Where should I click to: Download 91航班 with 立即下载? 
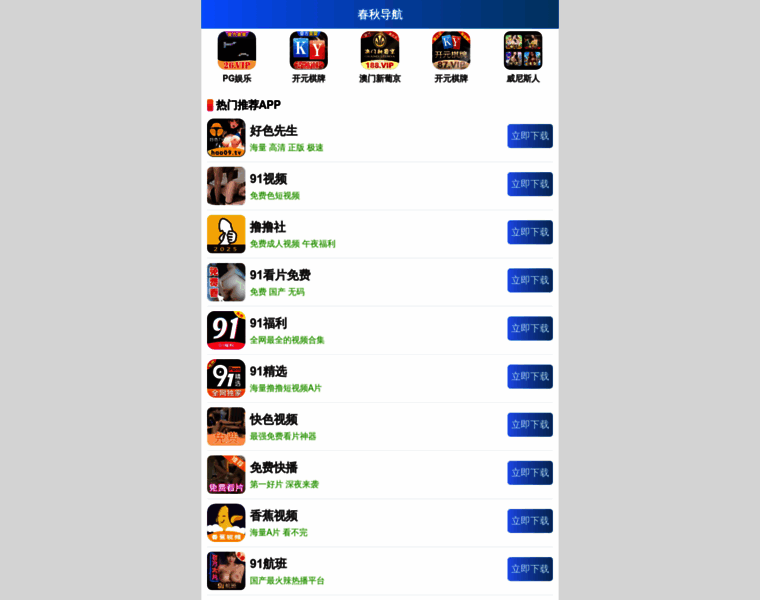530,568
